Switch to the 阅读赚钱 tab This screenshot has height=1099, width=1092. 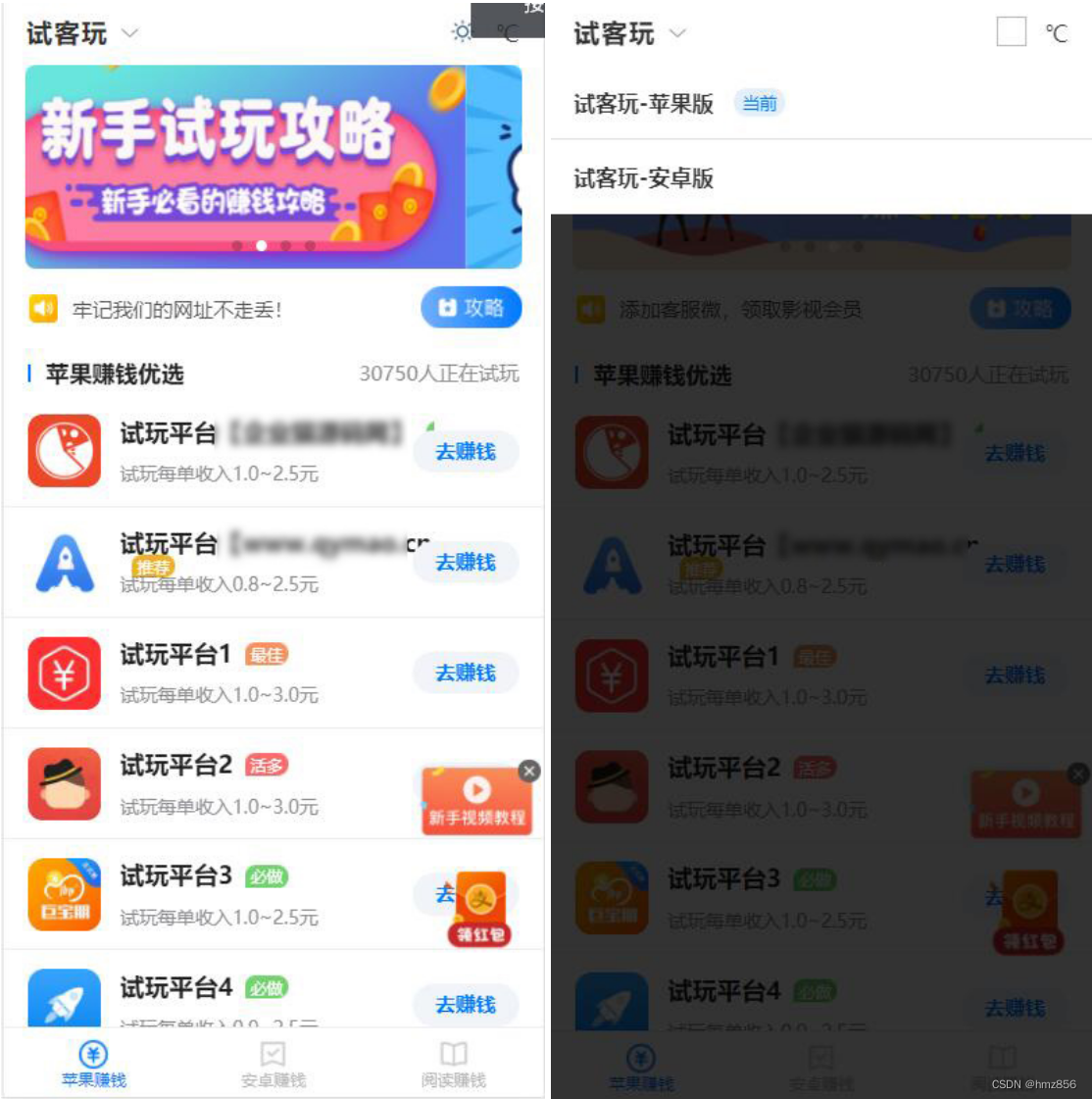pyautogui.click(x=453, y=1064)
